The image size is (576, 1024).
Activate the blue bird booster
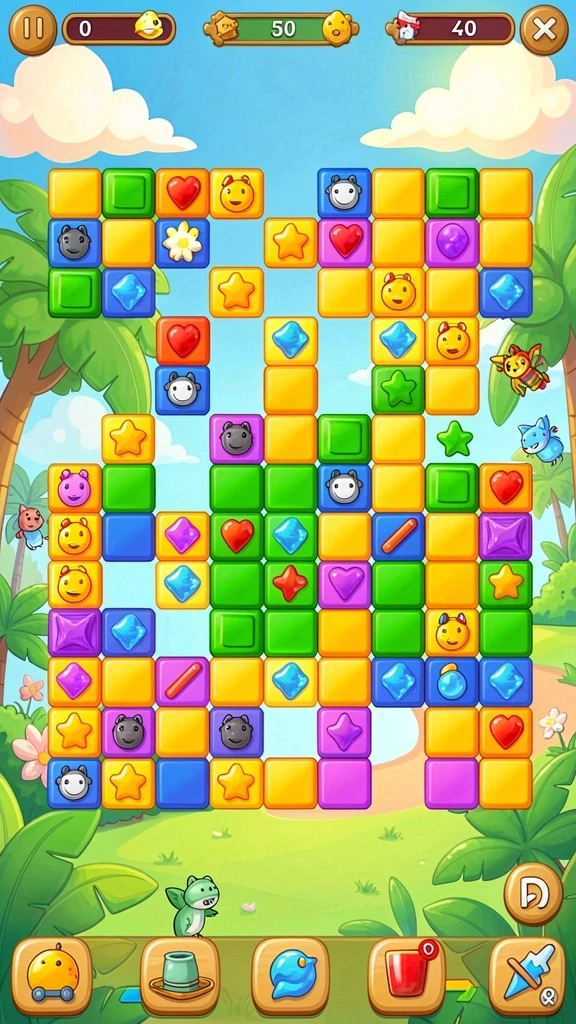[x=291, y=976]
